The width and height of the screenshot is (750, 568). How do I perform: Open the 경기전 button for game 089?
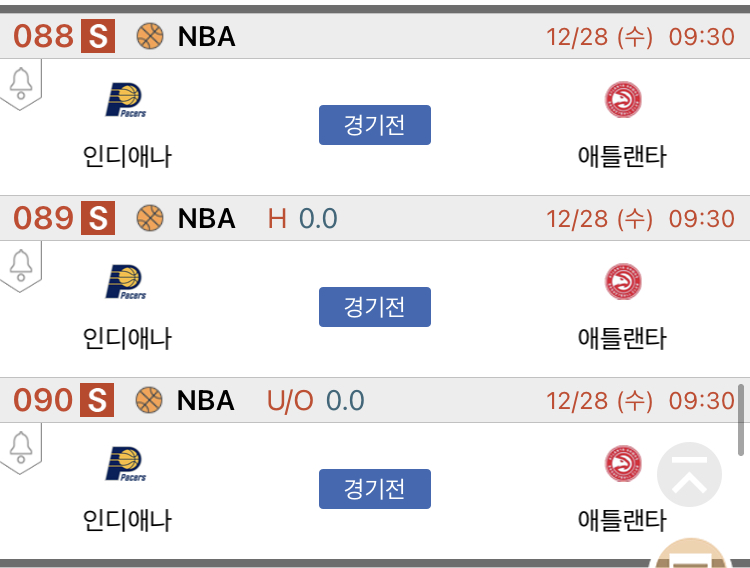click(x=375, y=307)
